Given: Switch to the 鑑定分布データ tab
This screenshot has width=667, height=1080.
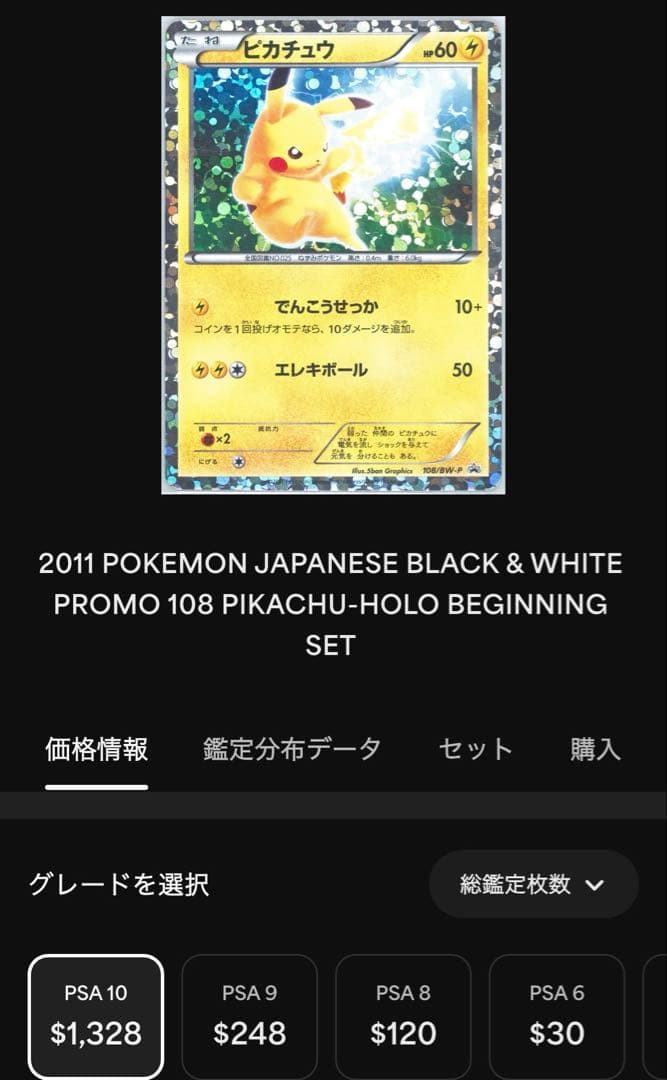Looking at the screenshot, I should coord(292,749).
